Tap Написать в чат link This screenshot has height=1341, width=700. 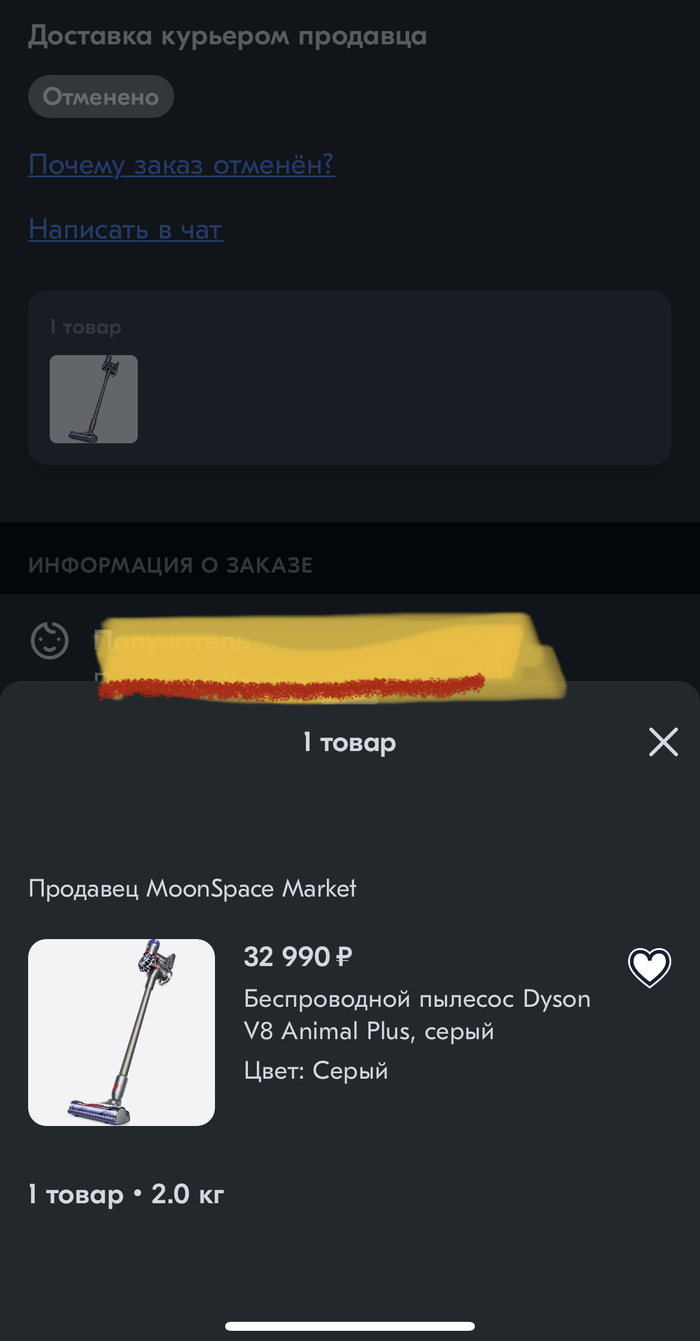[x=125, y=230]
